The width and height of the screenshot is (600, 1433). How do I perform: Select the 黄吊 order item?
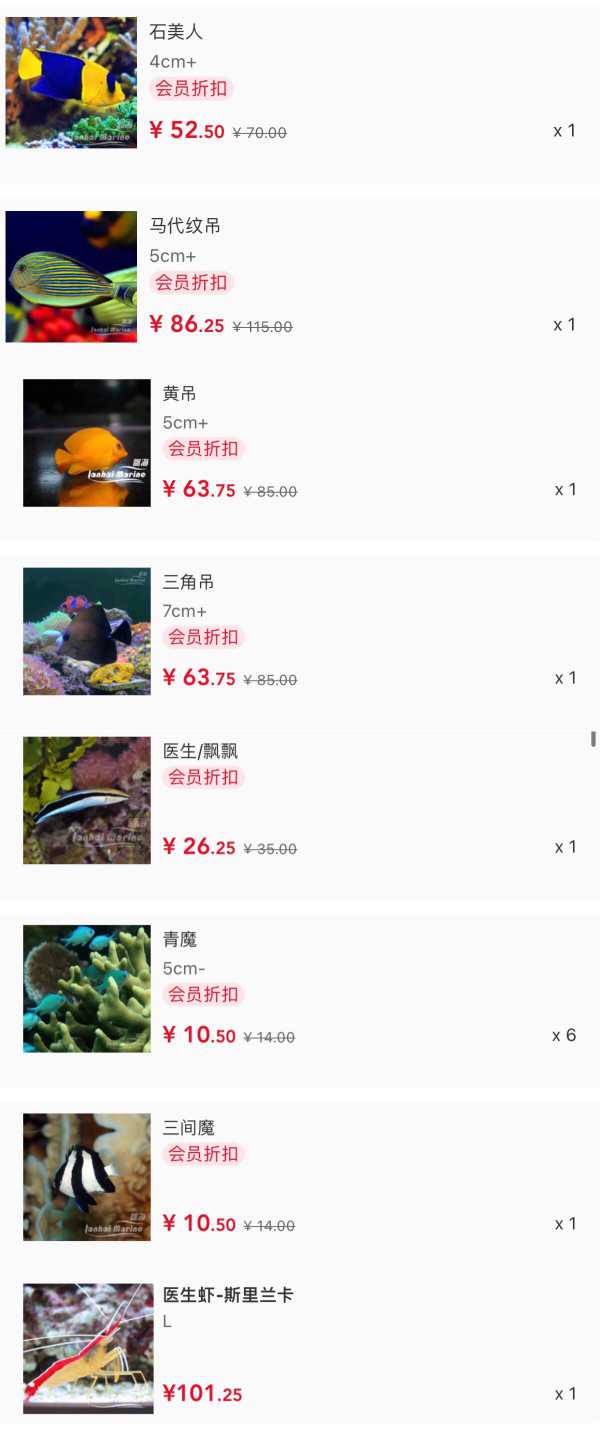pyautogui.click(x=300, y=443)
